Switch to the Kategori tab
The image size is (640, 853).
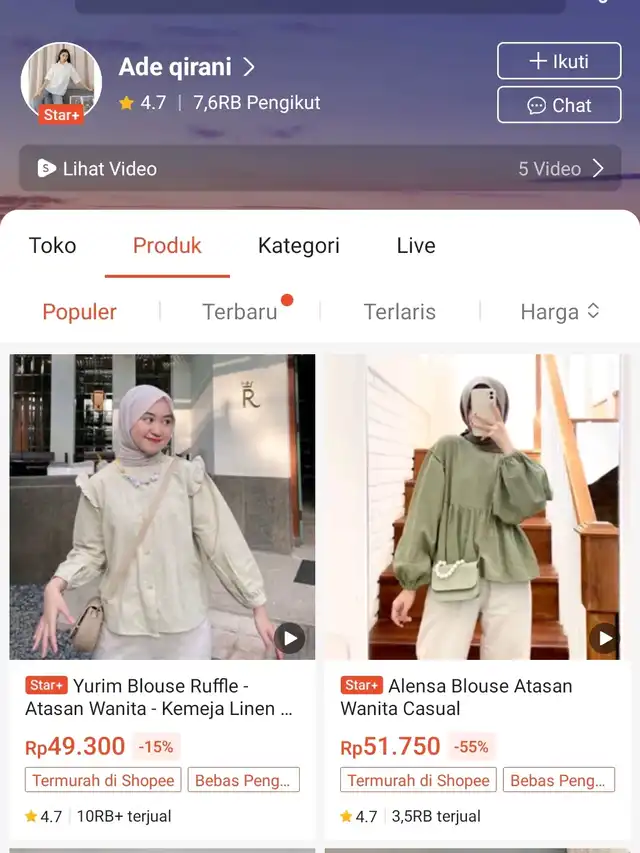coord(298,246)
